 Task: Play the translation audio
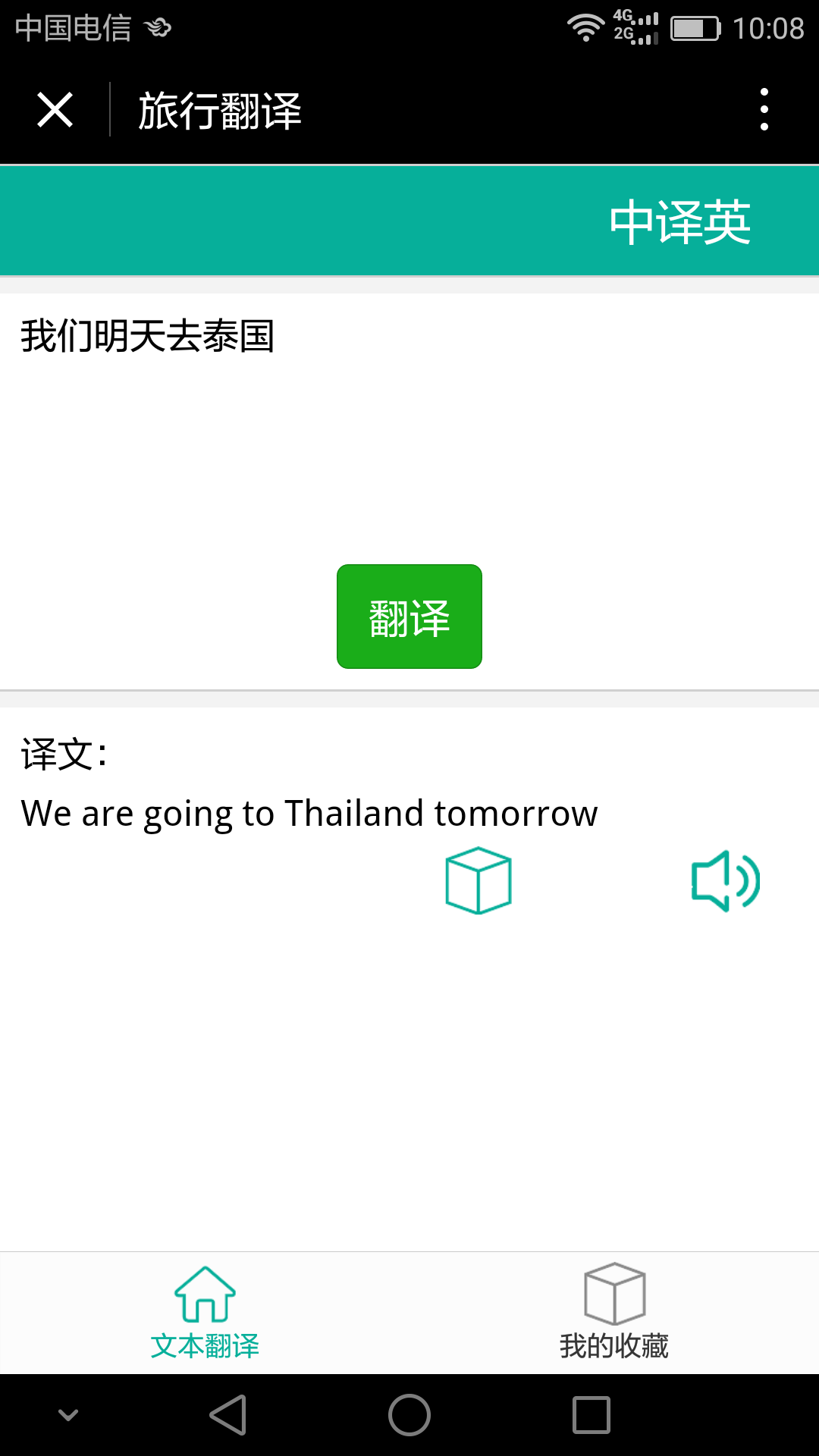tap(725, 880)
